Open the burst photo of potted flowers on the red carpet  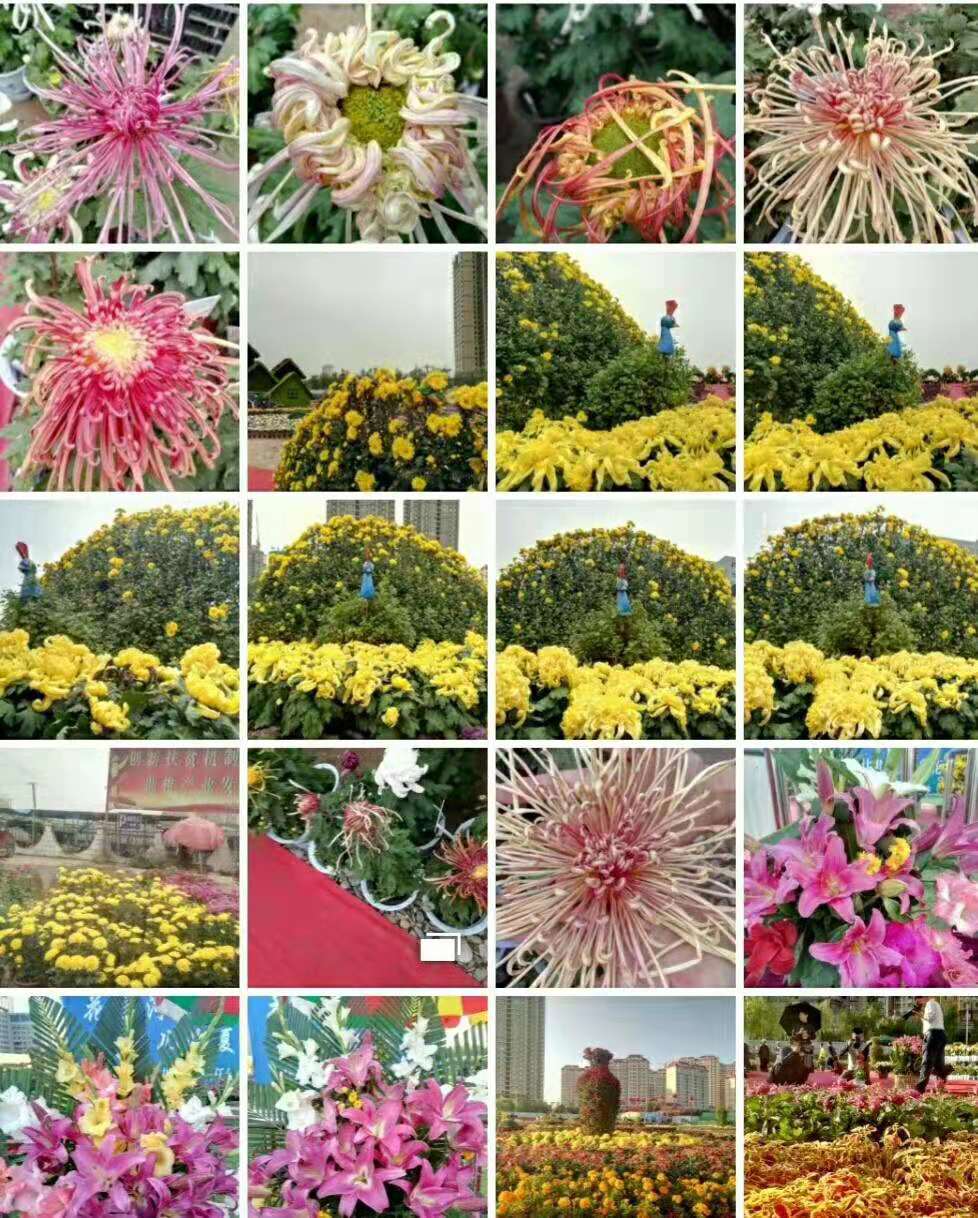click(x=367, y=867)
